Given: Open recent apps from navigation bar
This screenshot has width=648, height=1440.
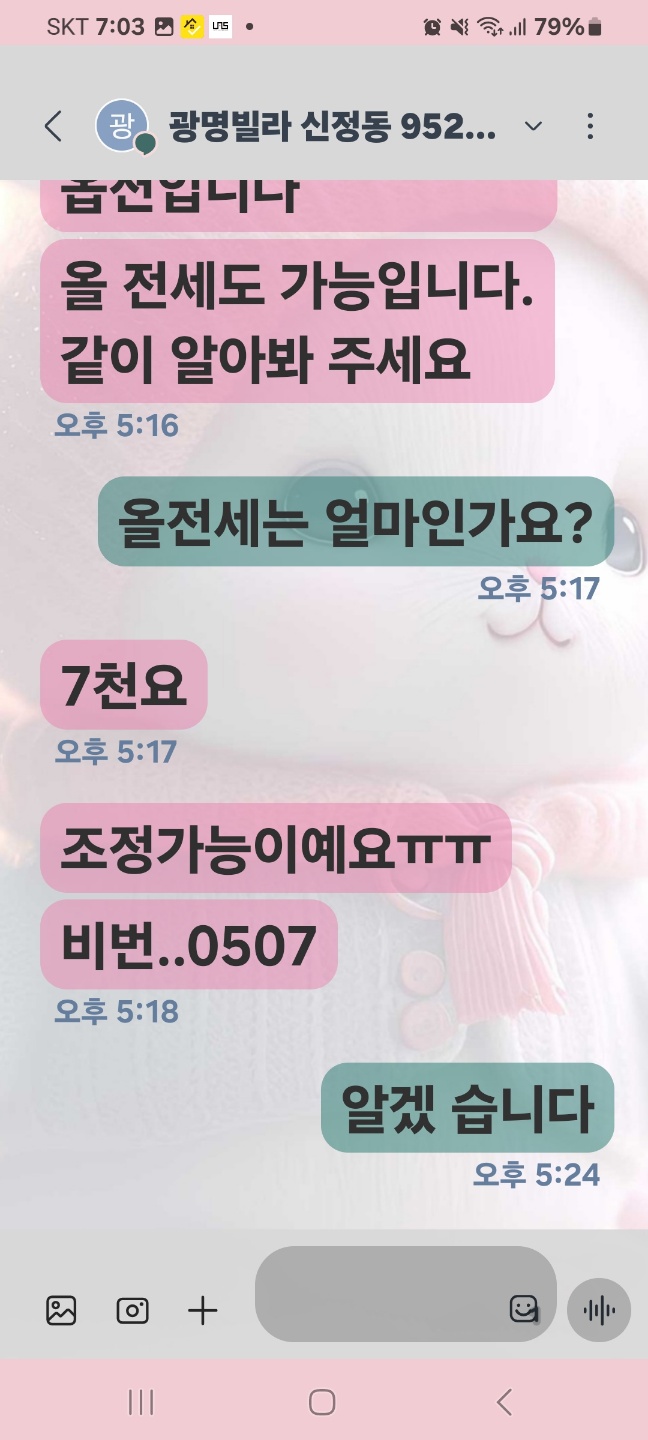Looking at the screenshot, I should [x=141, y=1402].
